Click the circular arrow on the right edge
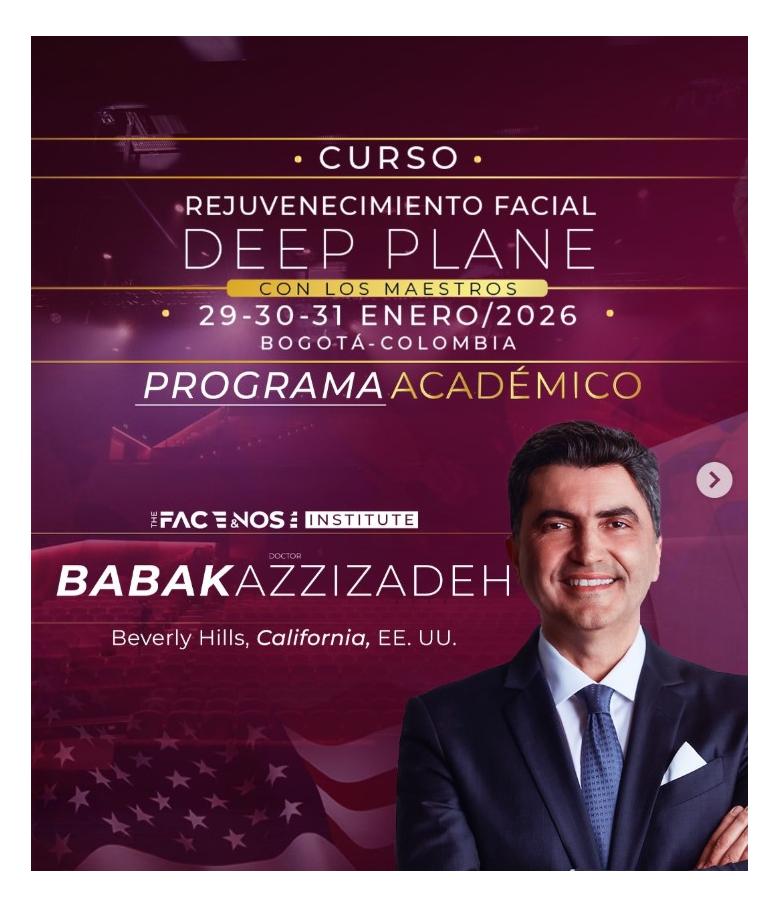The image size is (780, 908). [714, 480]
